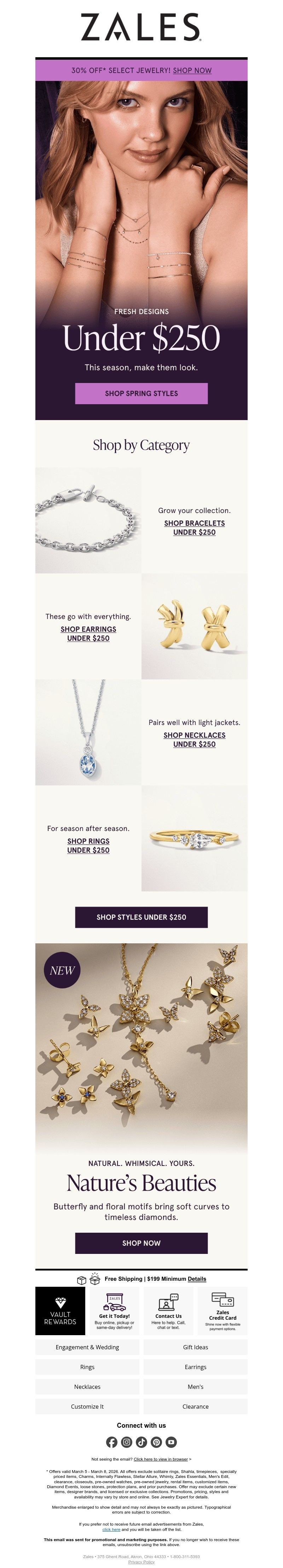283x1568 pixels.
Task: Open Shop Bracelets Under $250 link
Action: pyautogui.click(x=194, y=527)
